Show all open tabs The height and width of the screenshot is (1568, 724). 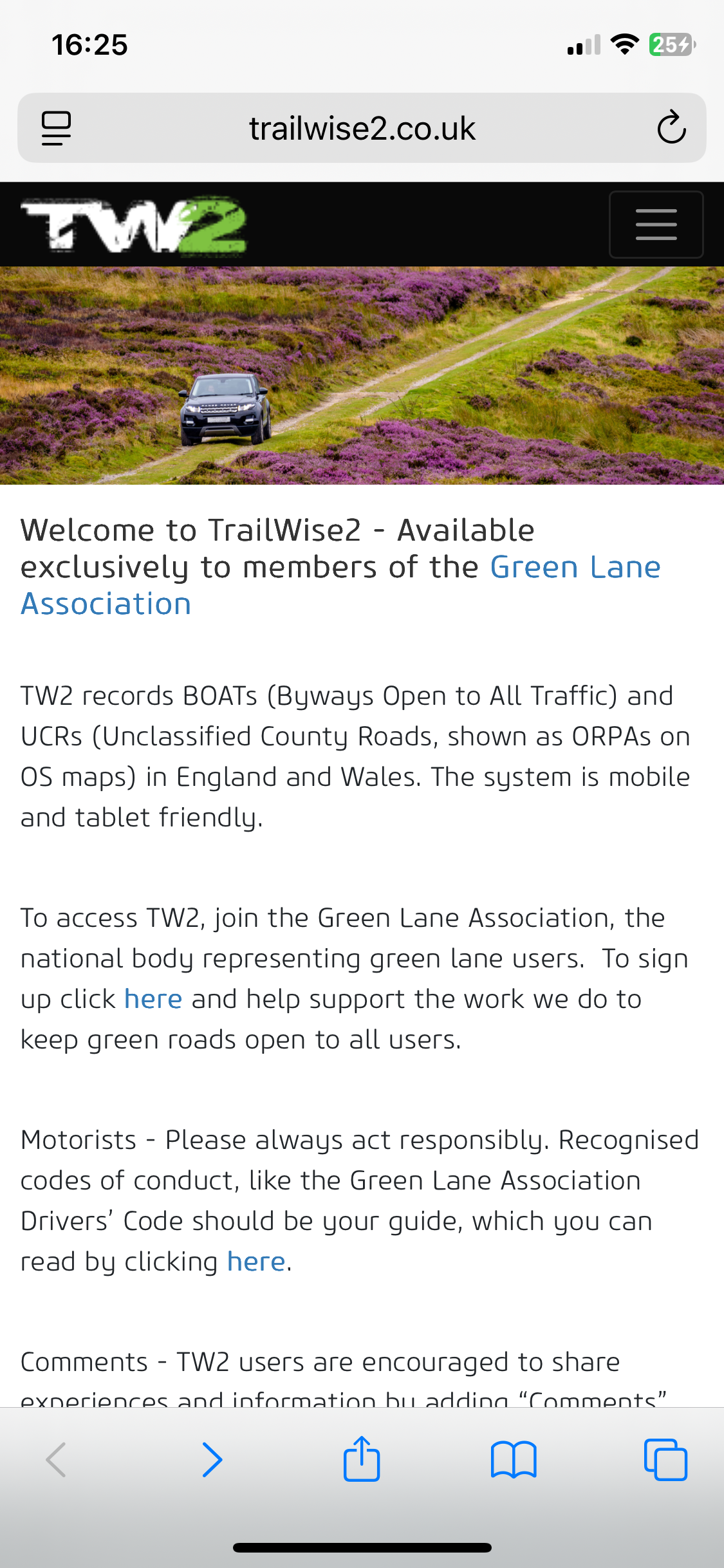pyautogui.click(x=665, y=1459)
